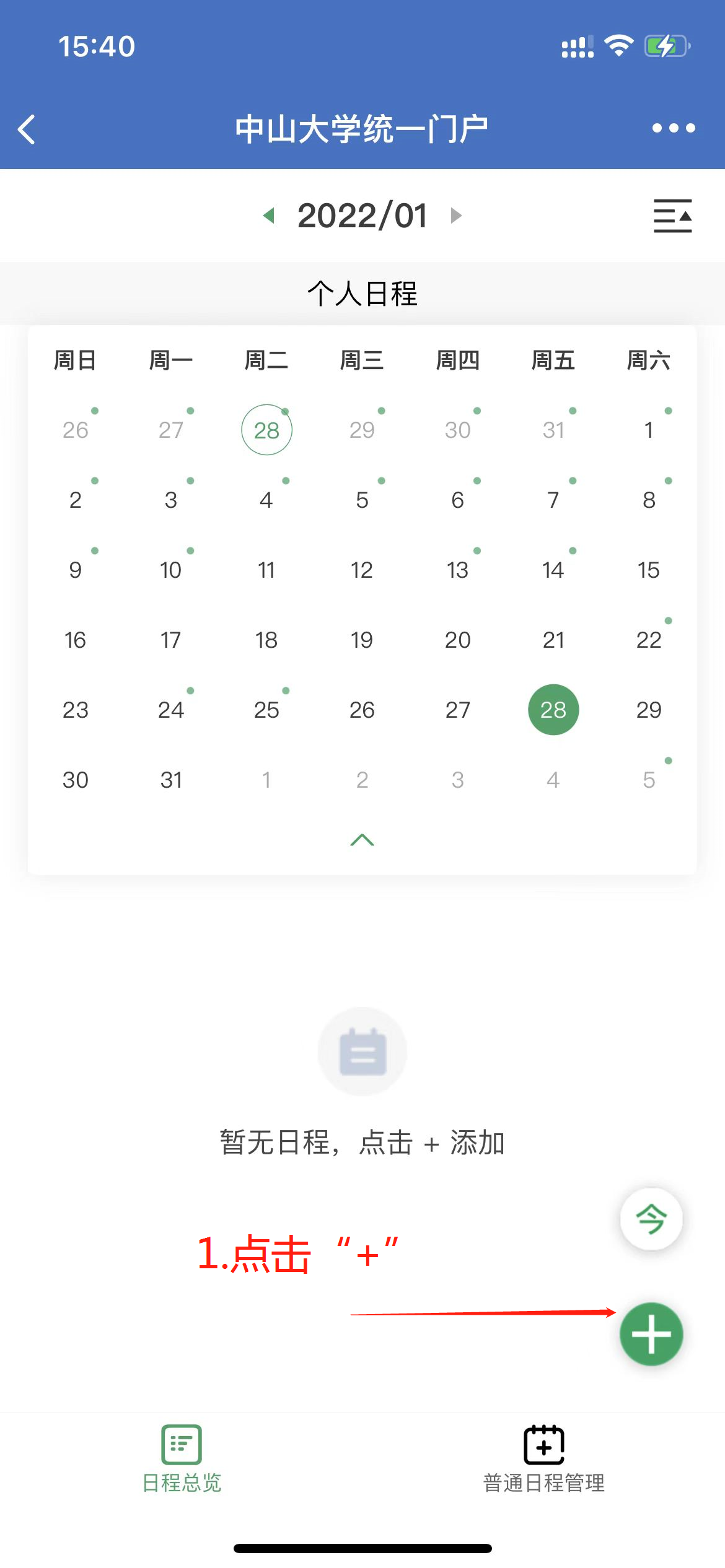
Task: Choose the circled December 28 date
Action: 266,430
